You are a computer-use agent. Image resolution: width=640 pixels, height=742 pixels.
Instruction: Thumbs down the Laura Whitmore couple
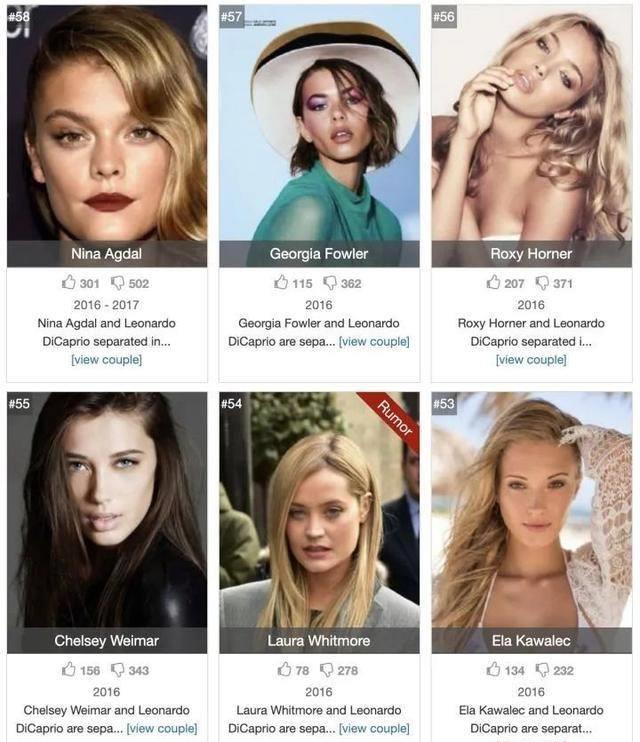326,670
